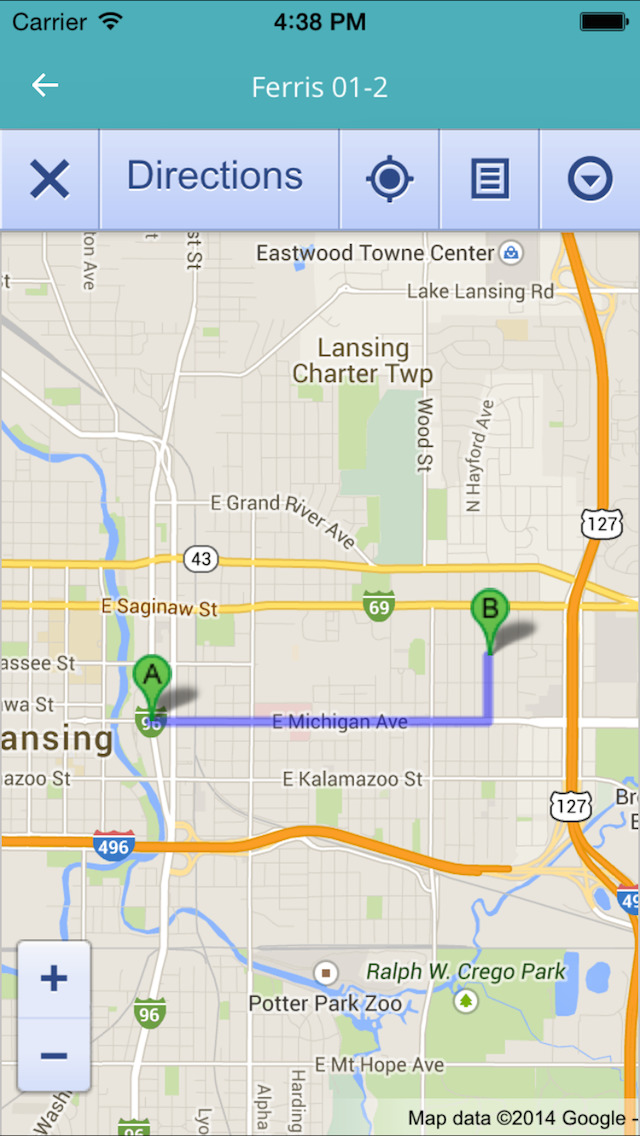Zoom out with the minus button
640x1136 pixels.
54,1054
